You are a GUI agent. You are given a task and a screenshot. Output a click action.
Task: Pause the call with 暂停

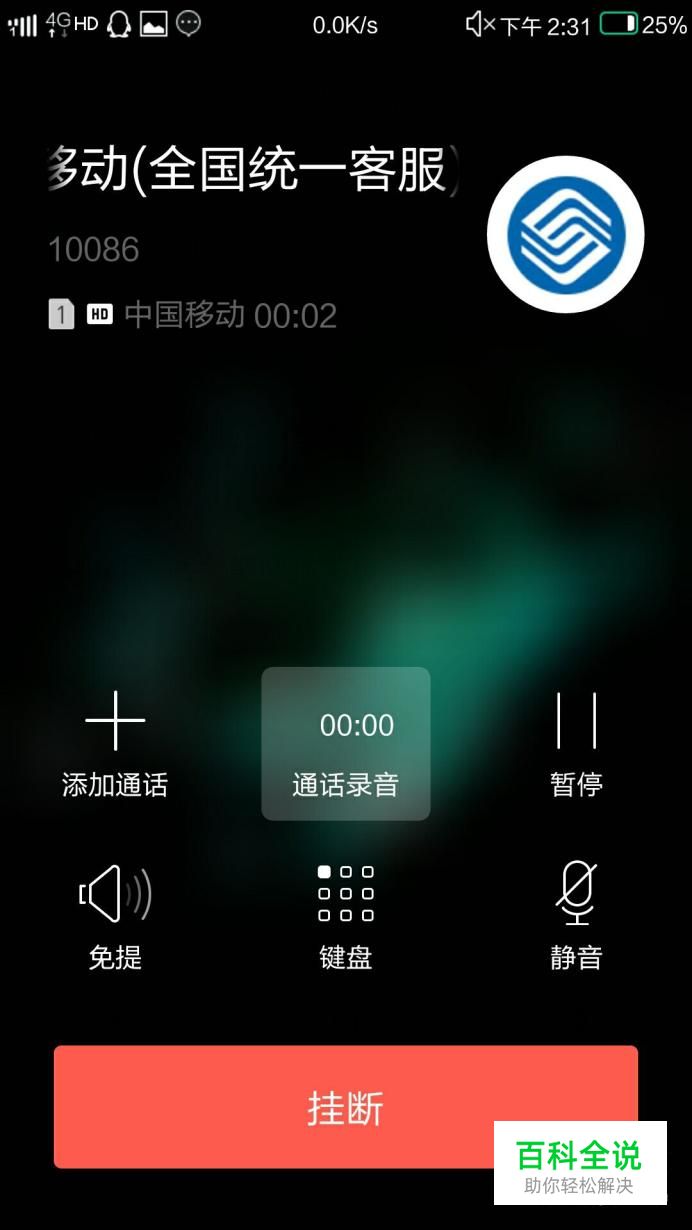click(x=576, y=743)
